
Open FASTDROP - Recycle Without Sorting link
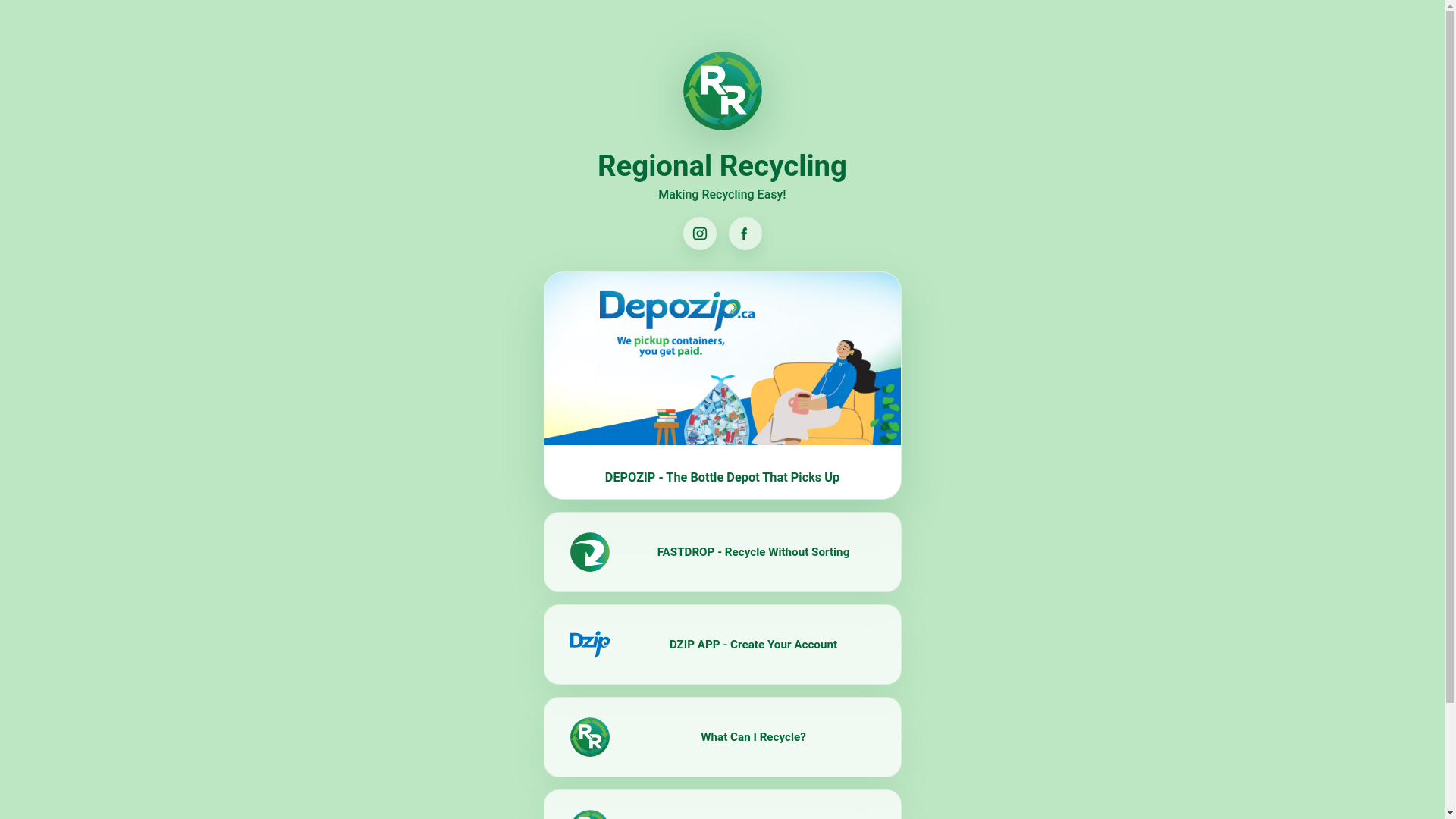[722, 552]
